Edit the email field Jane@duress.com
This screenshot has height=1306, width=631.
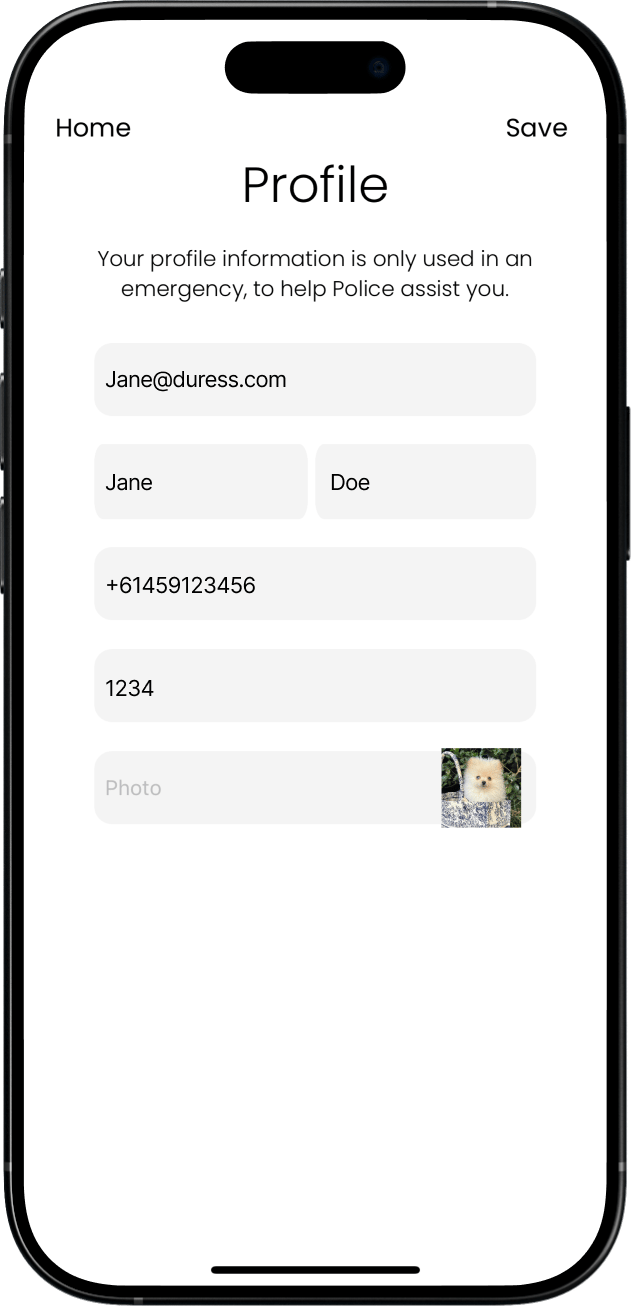point(314,380)
